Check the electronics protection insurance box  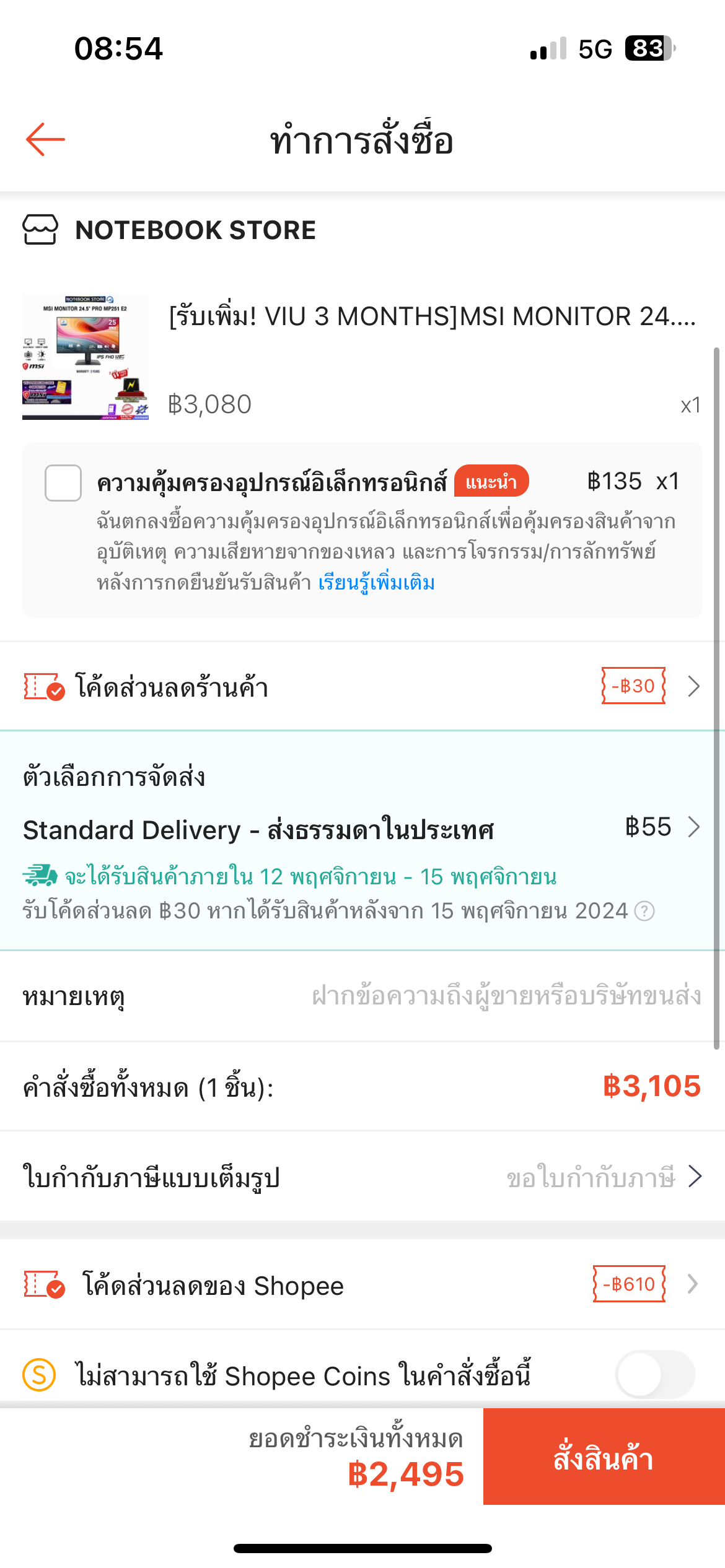coord(63,483)
